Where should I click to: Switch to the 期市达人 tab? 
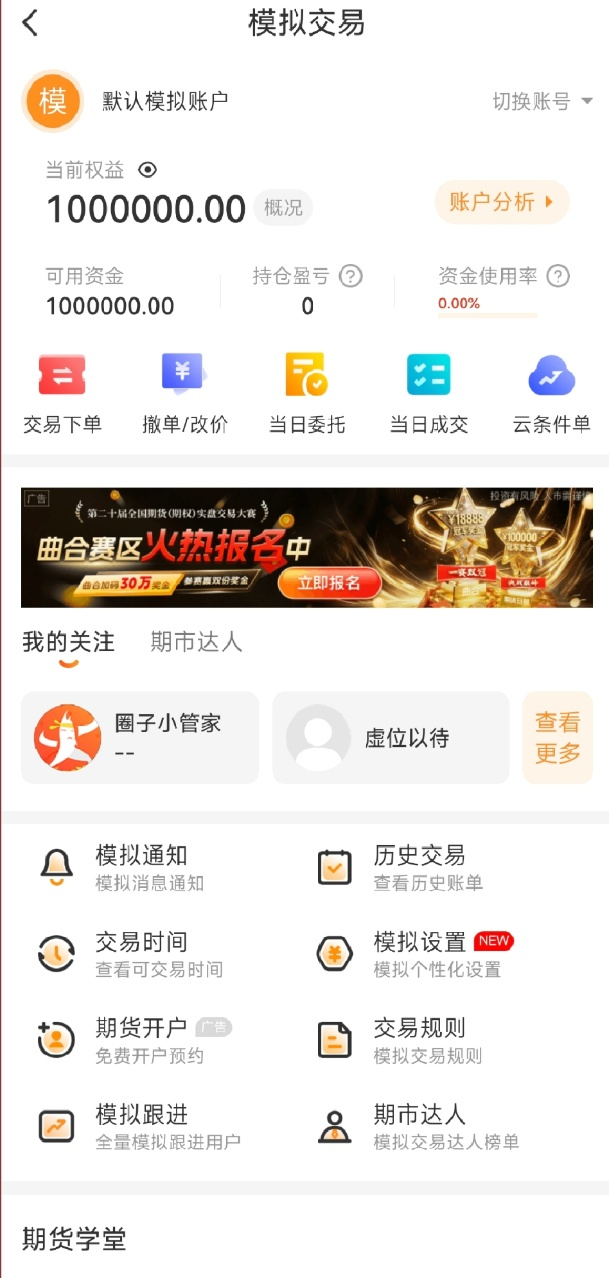pos(196,642)
